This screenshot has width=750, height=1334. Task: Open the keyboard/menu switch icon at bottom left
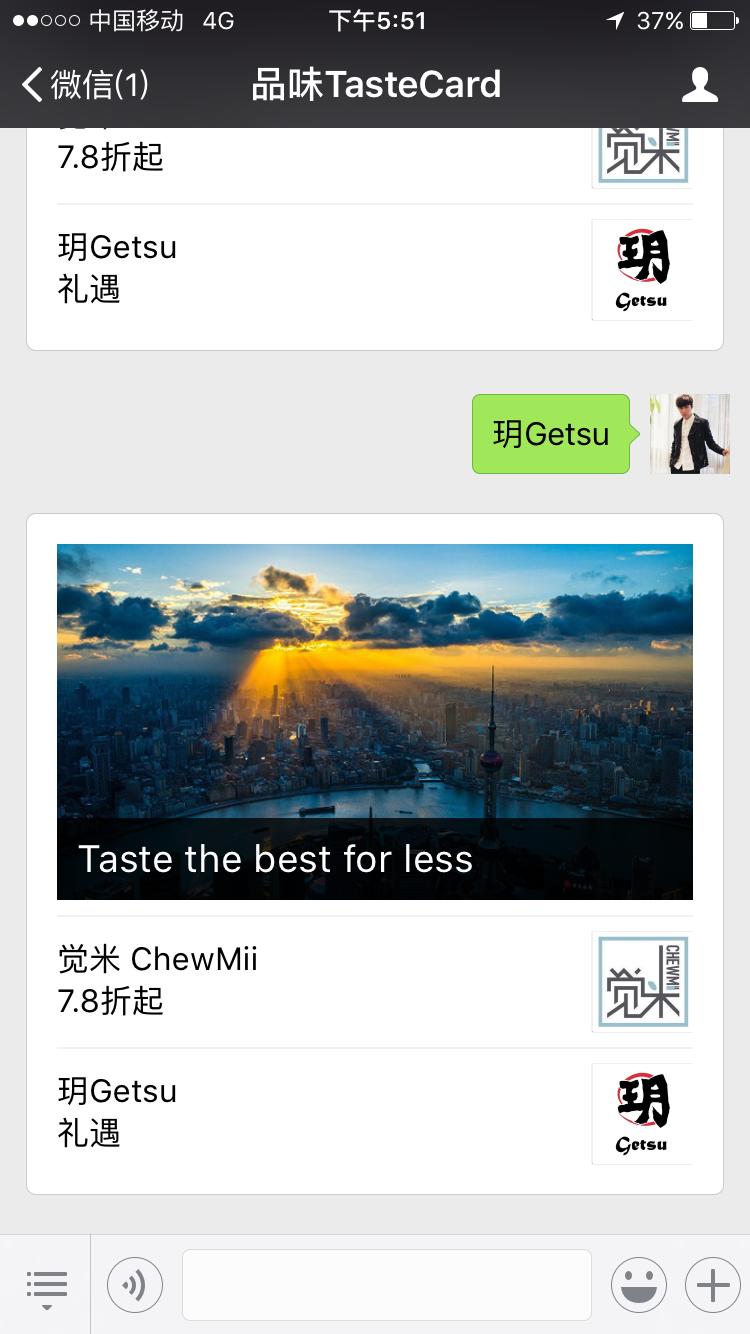click(x=46, y=1285)
